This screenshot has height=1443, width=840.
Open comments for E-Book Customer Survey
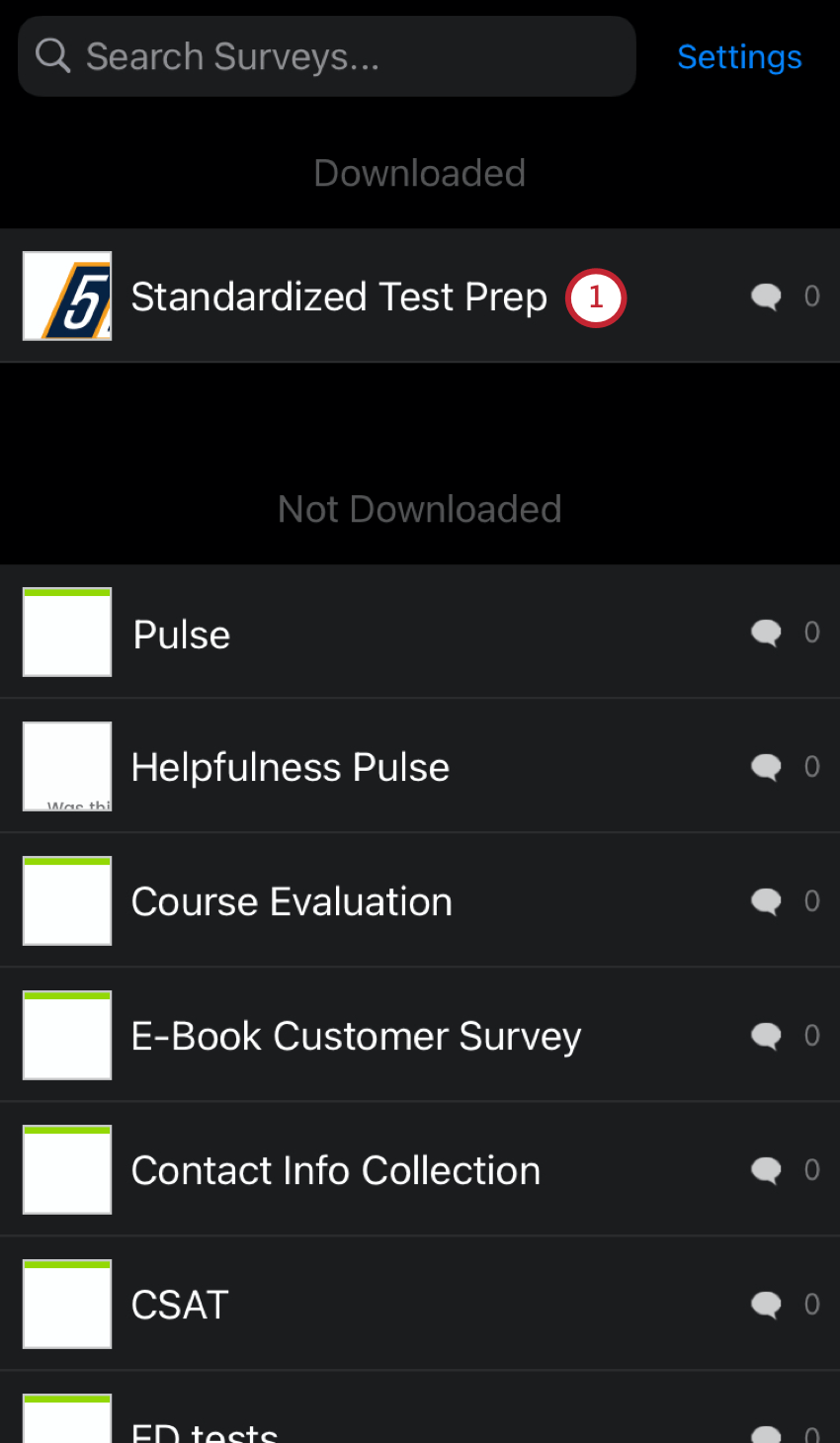tap(766, 1035)
